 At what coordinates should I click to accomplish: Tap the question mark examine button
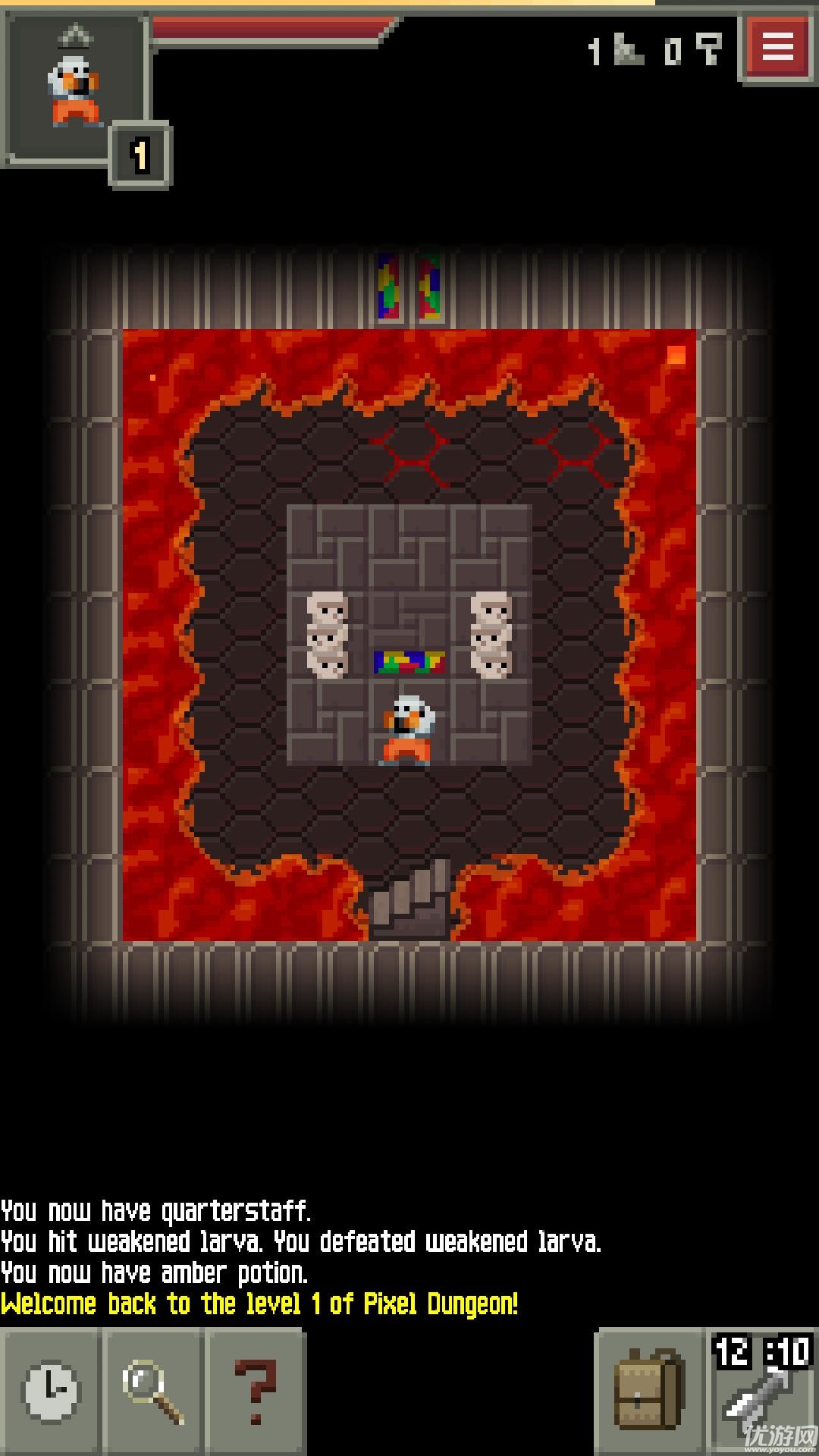click(256, 1392)
